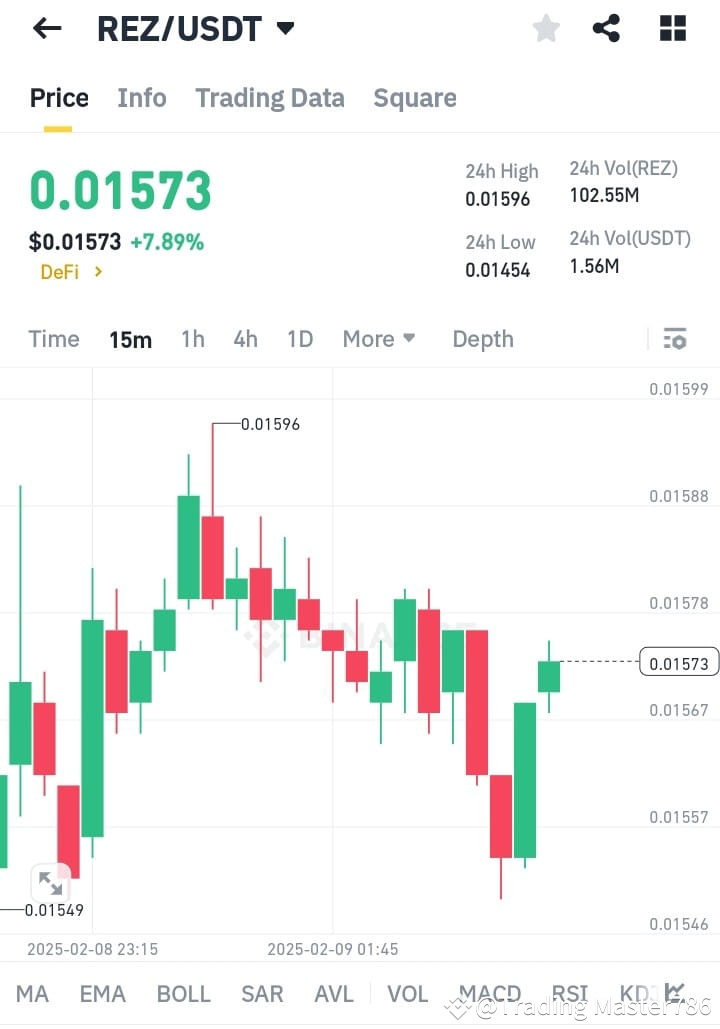Favorite REZ/USDT using the star
Viewport: 720px width, 1029px height.
point(546,28)
